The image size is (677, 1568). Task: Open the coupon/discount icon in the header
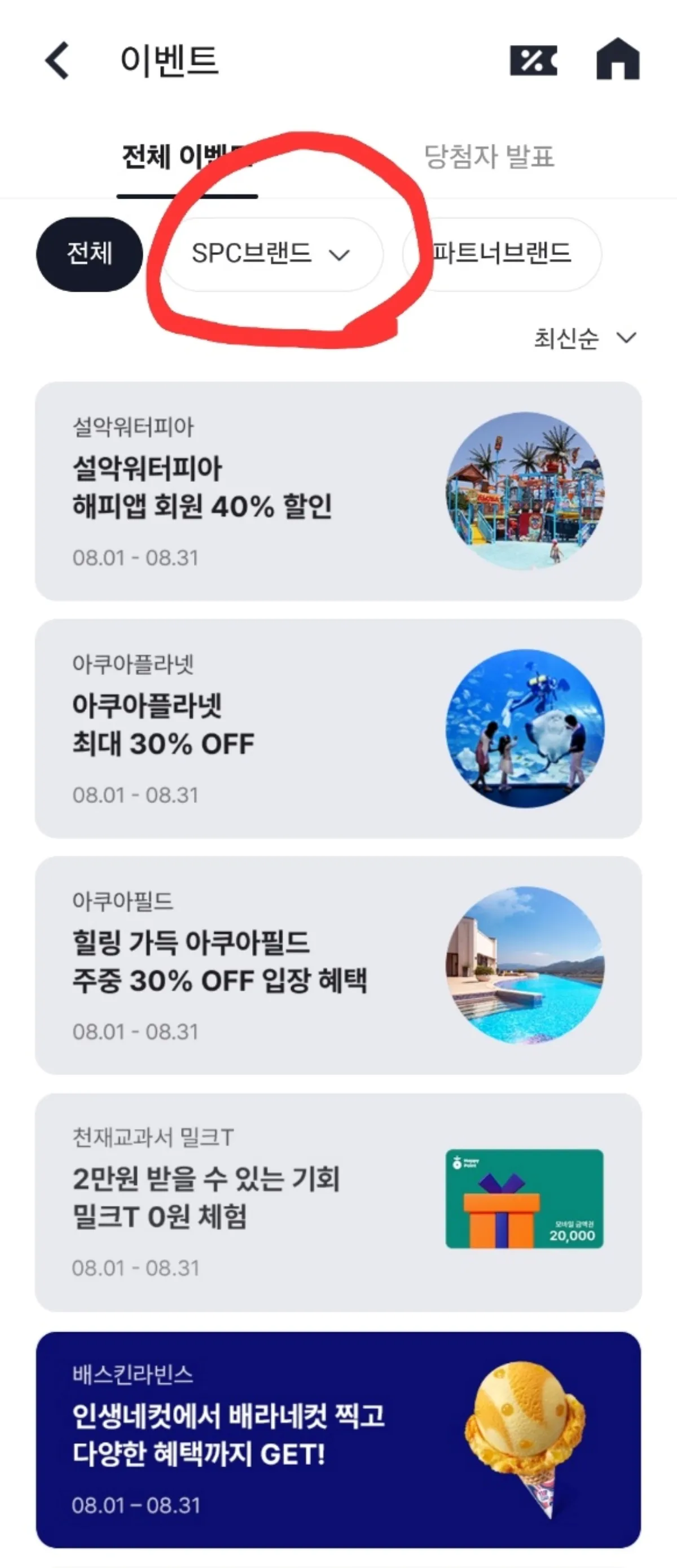point(533,59)
